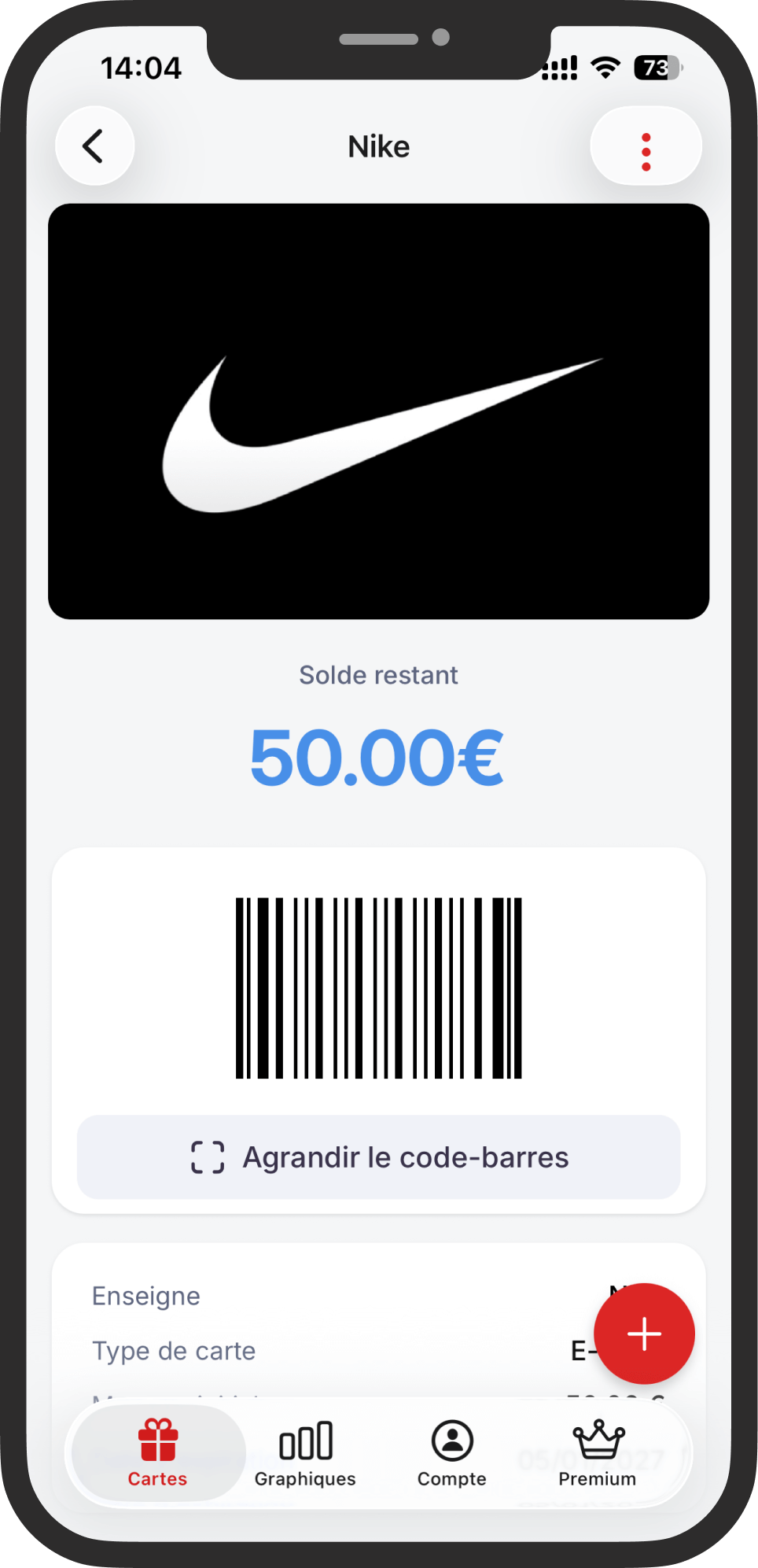Select the Premium crown icon

[x=597, y=1441]
